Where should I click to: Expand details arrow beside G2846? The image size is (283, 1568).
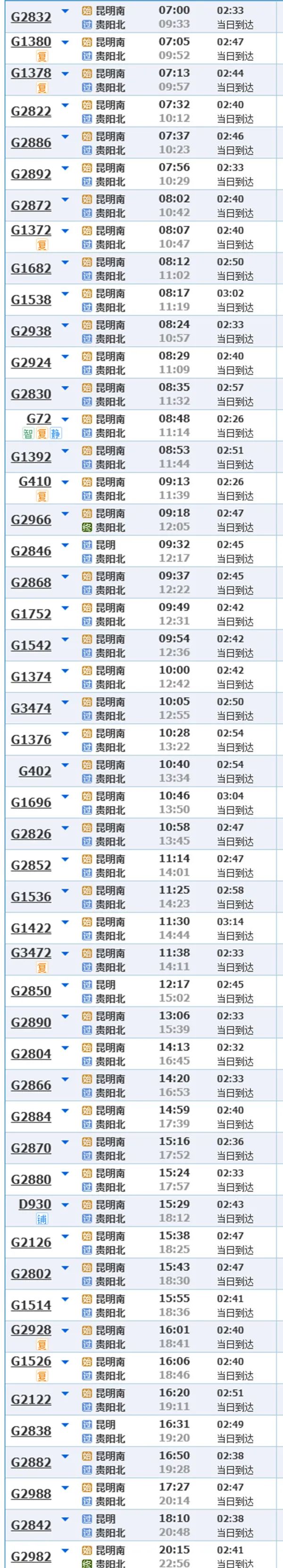coord(66,545)
